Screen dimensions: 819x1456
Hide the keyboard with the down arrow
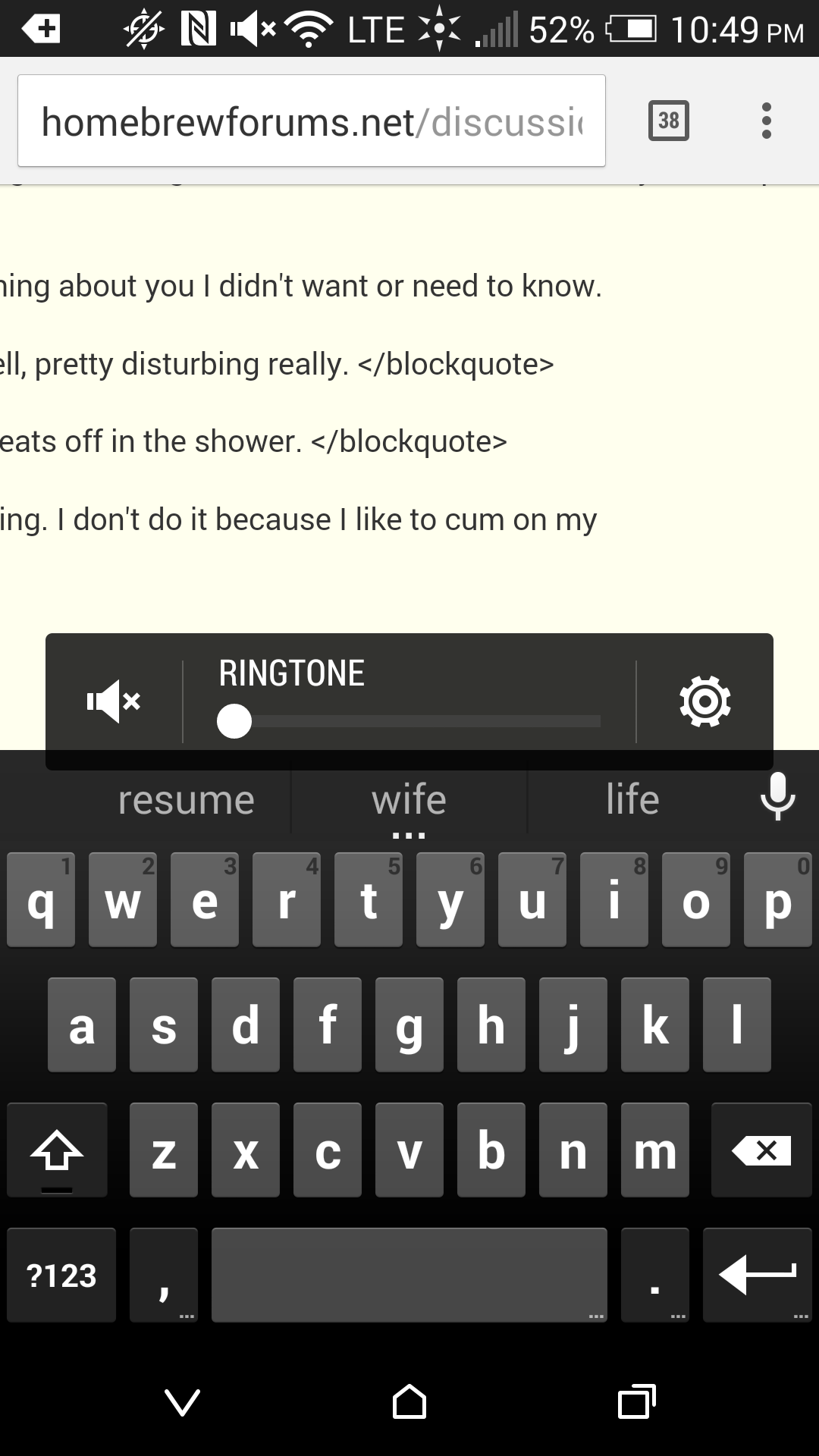click(183, 1402)
